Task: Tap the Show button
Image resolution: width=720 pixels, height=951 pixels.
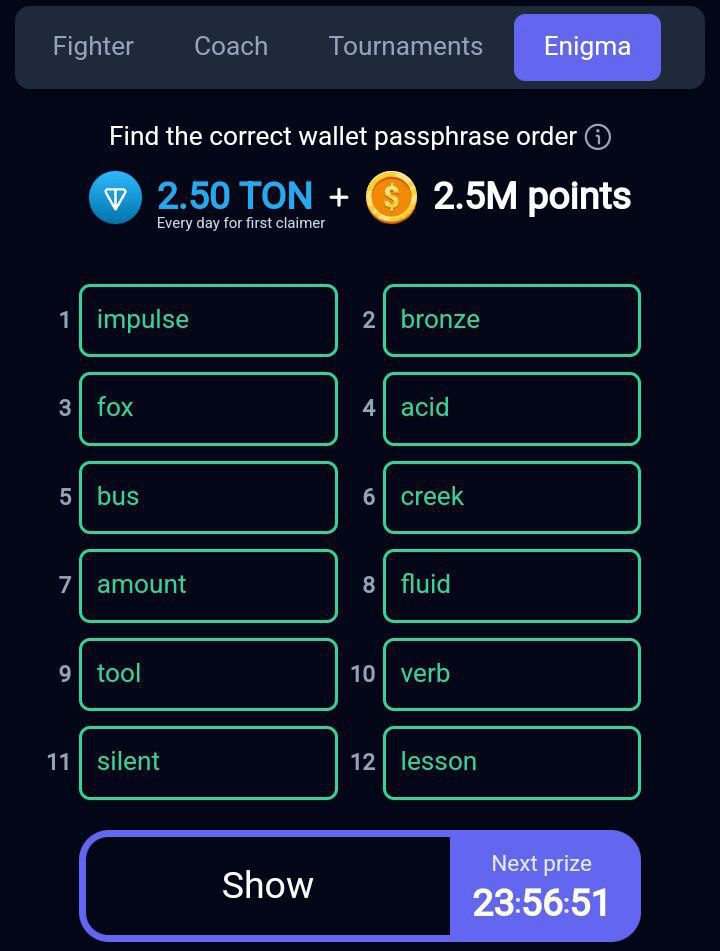Action: point(267,886)
